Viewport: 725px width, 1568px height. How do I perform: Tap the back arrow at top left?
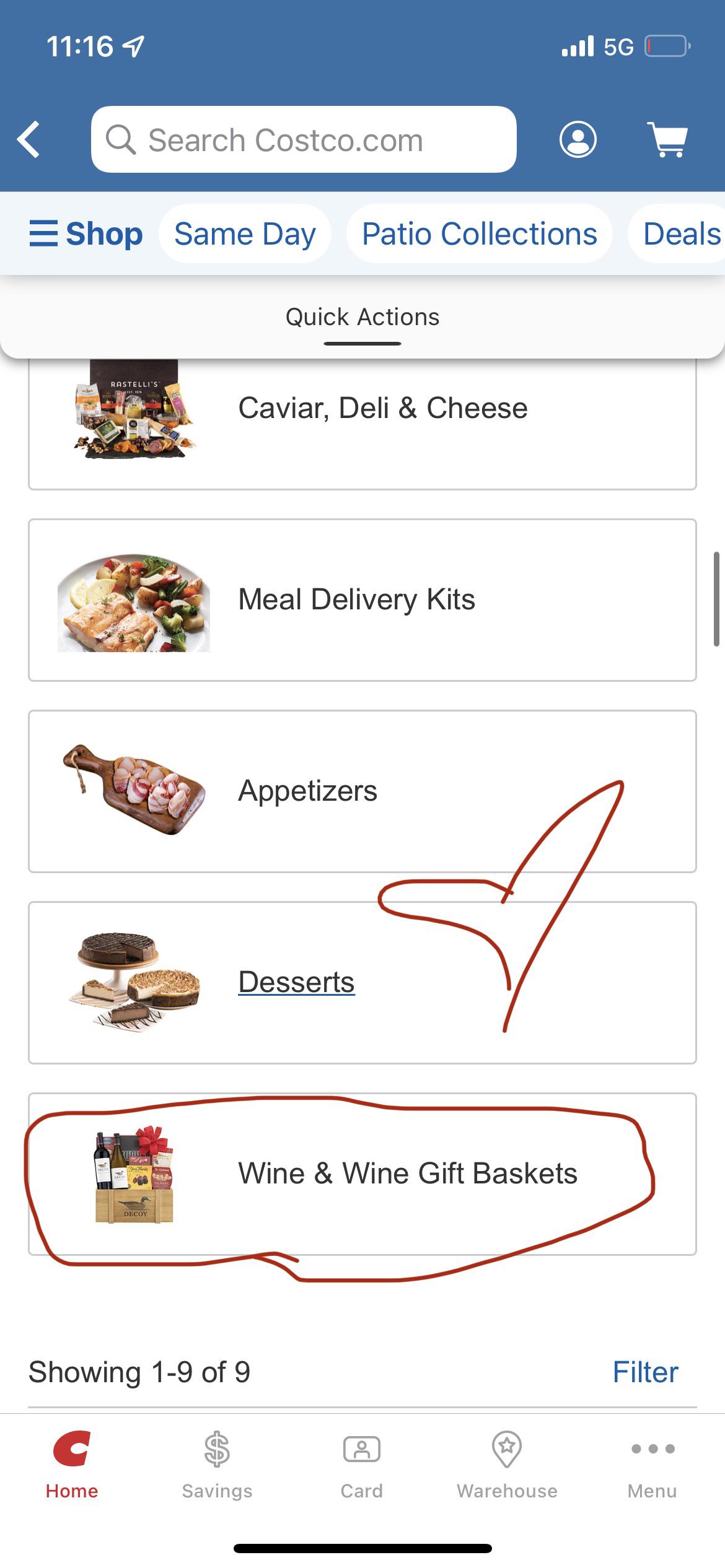pos(29,139)
